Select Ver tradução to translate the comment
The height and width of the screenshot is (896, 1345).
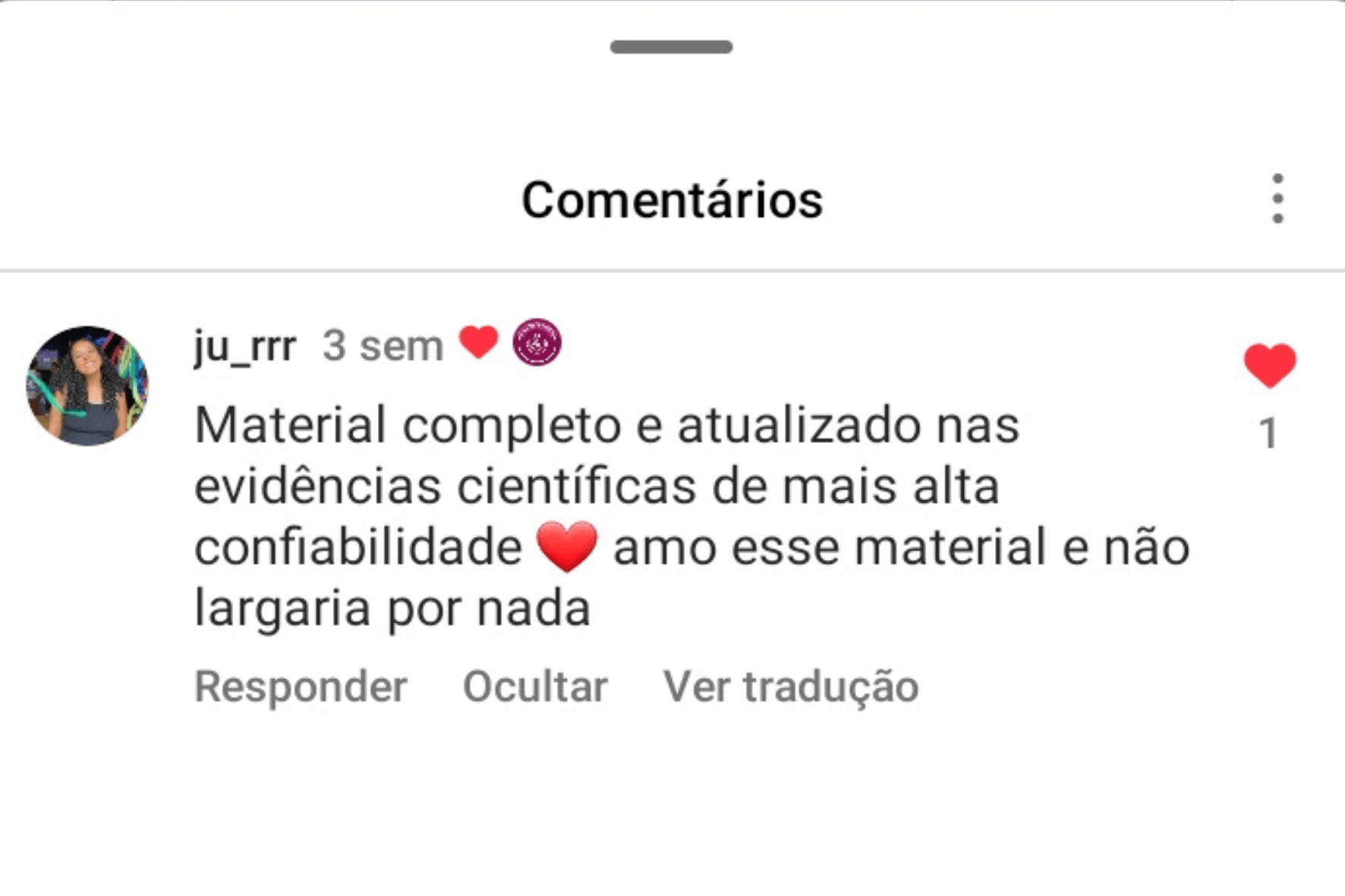click(x=790, y=687)
